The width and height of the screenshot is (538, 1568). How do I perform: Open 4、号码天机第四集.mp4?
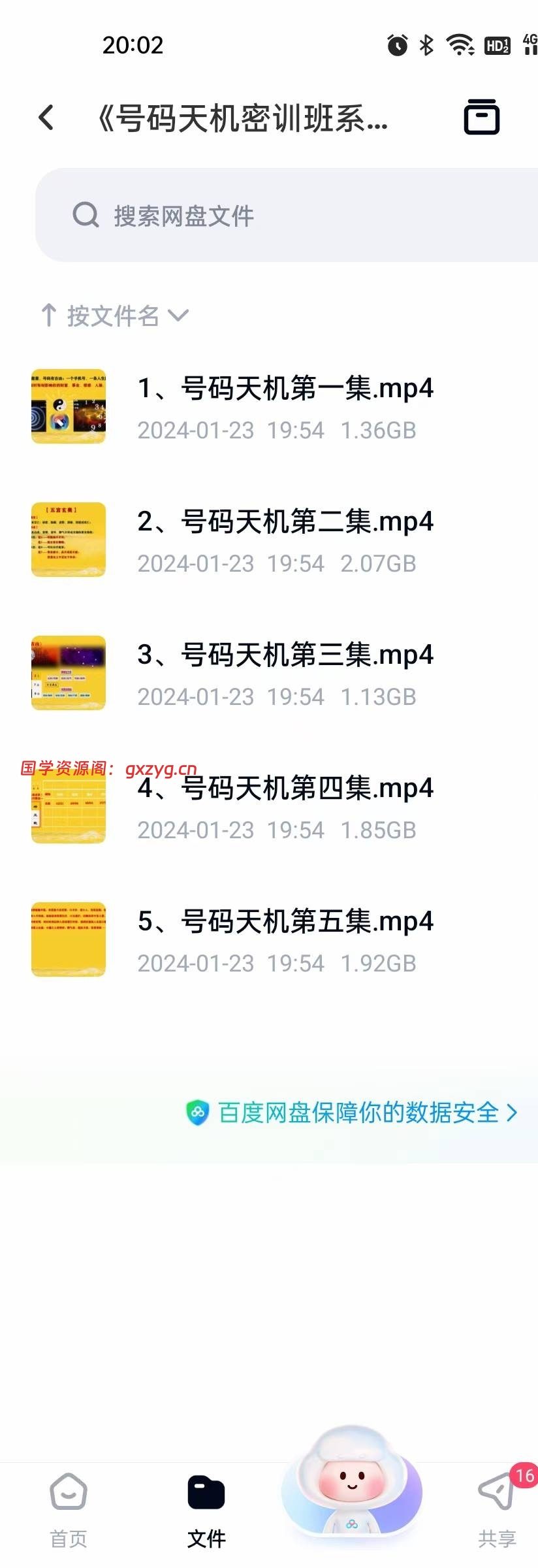point(285,808)
